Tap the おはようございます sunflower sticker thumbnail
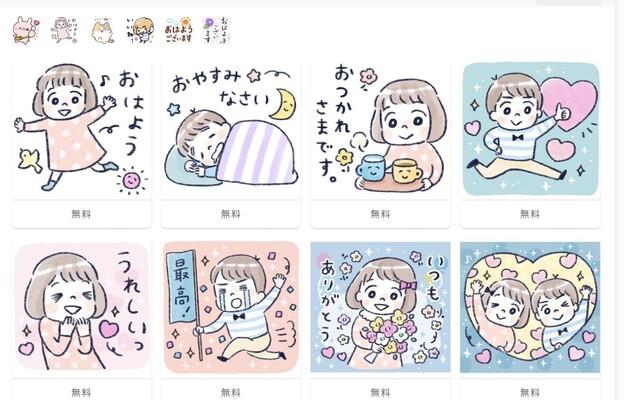Image resolution: width=624 pixels, height=400 pixels. (178, 31)
